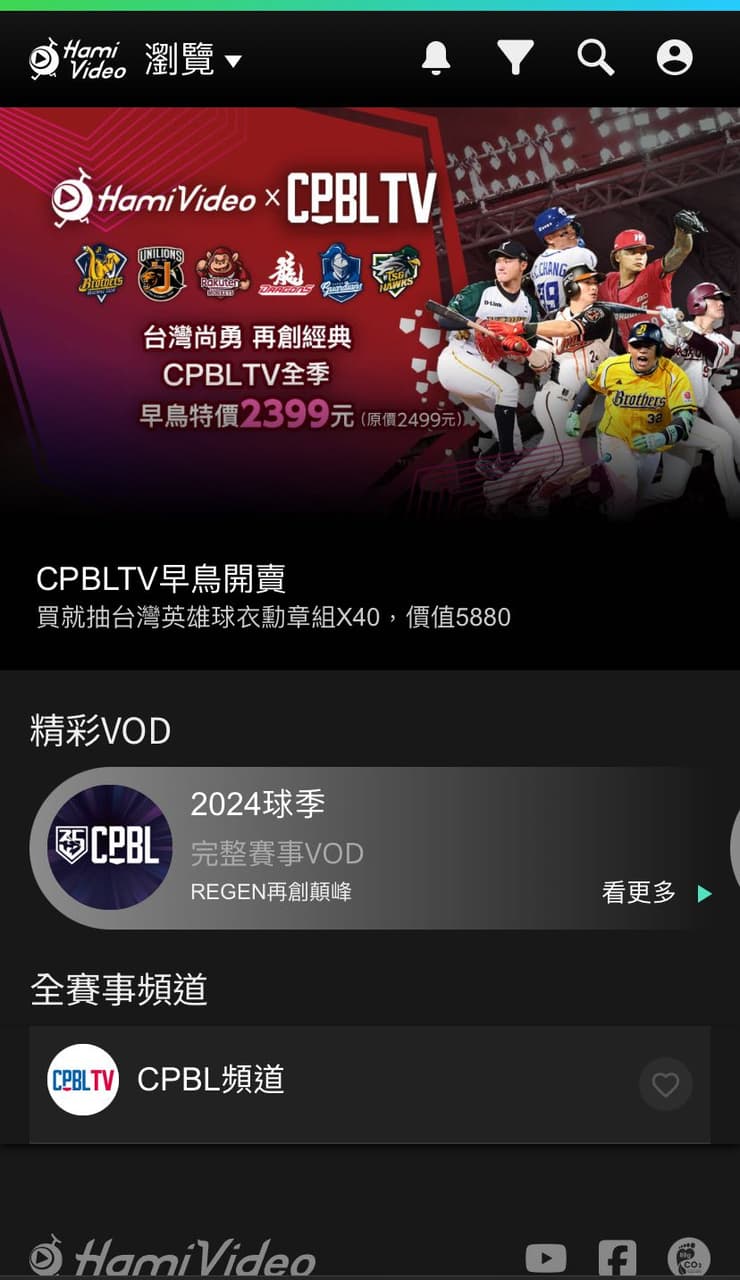Screen dimensions: 740x1280
Task: Click the CPBL TV channel logo
Action: 82,1081
